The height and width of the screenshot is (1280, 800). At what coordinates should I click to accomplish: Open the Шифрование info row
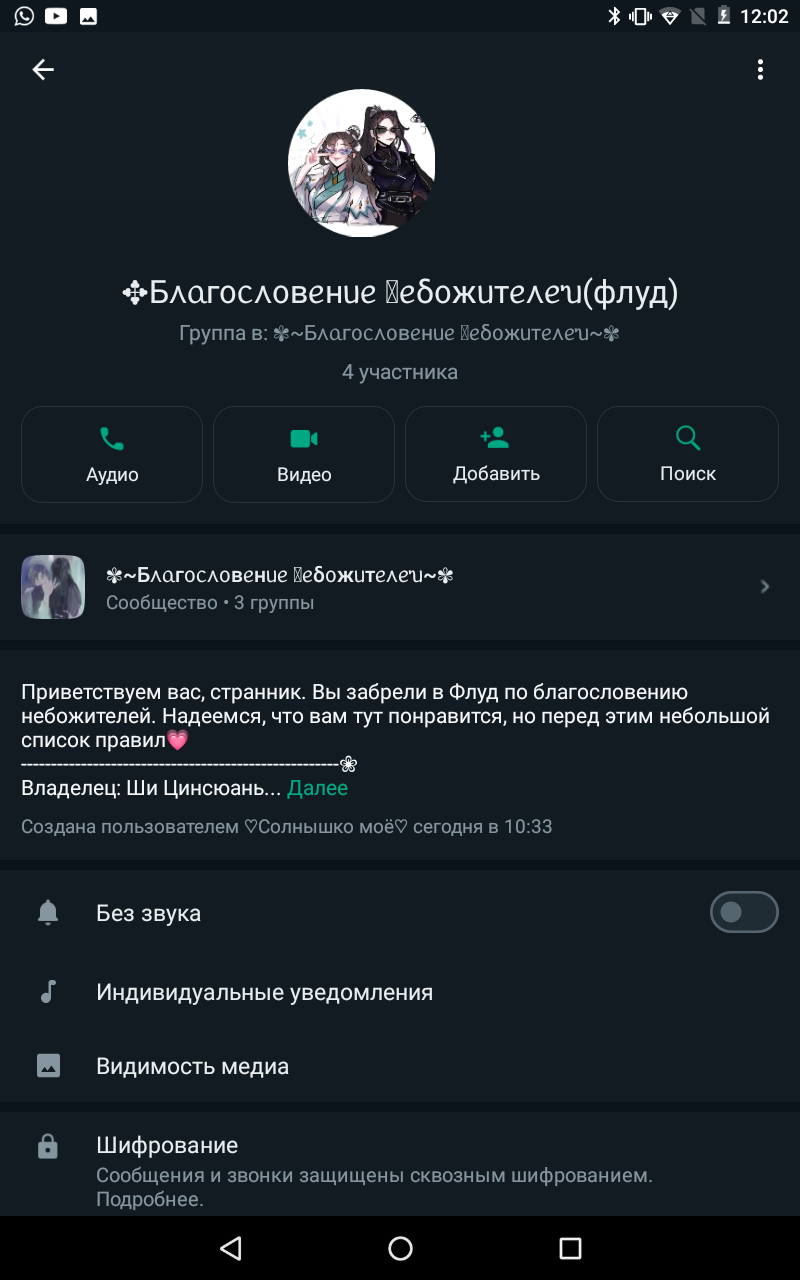coord(374,1170)
